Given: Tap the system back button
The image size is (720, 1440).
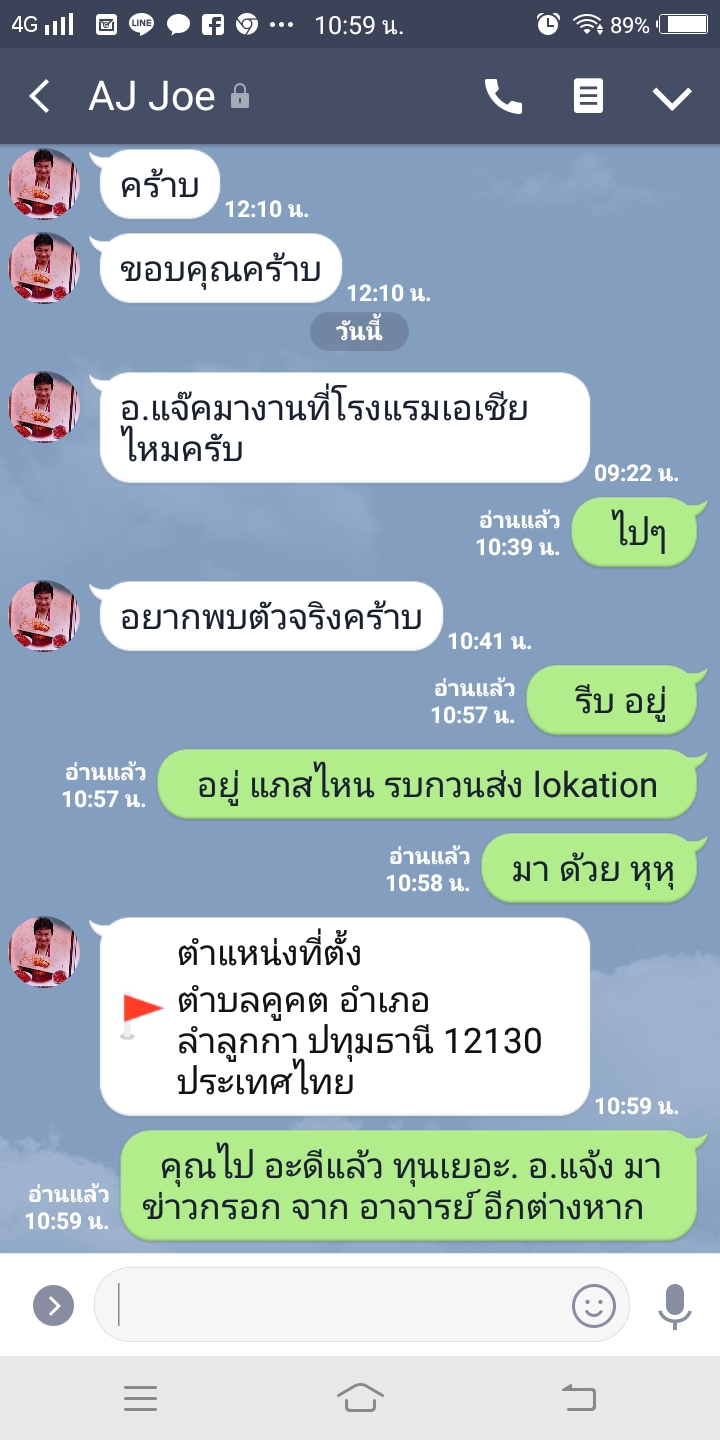Looking at the screenshot, I should click(579, 1398).
